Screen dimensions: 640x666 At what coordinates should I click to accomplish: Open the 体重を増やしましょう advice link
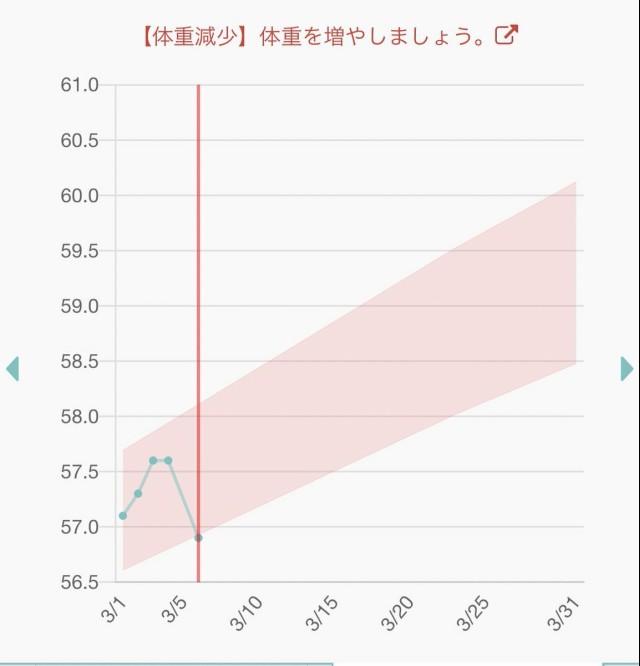330,37
